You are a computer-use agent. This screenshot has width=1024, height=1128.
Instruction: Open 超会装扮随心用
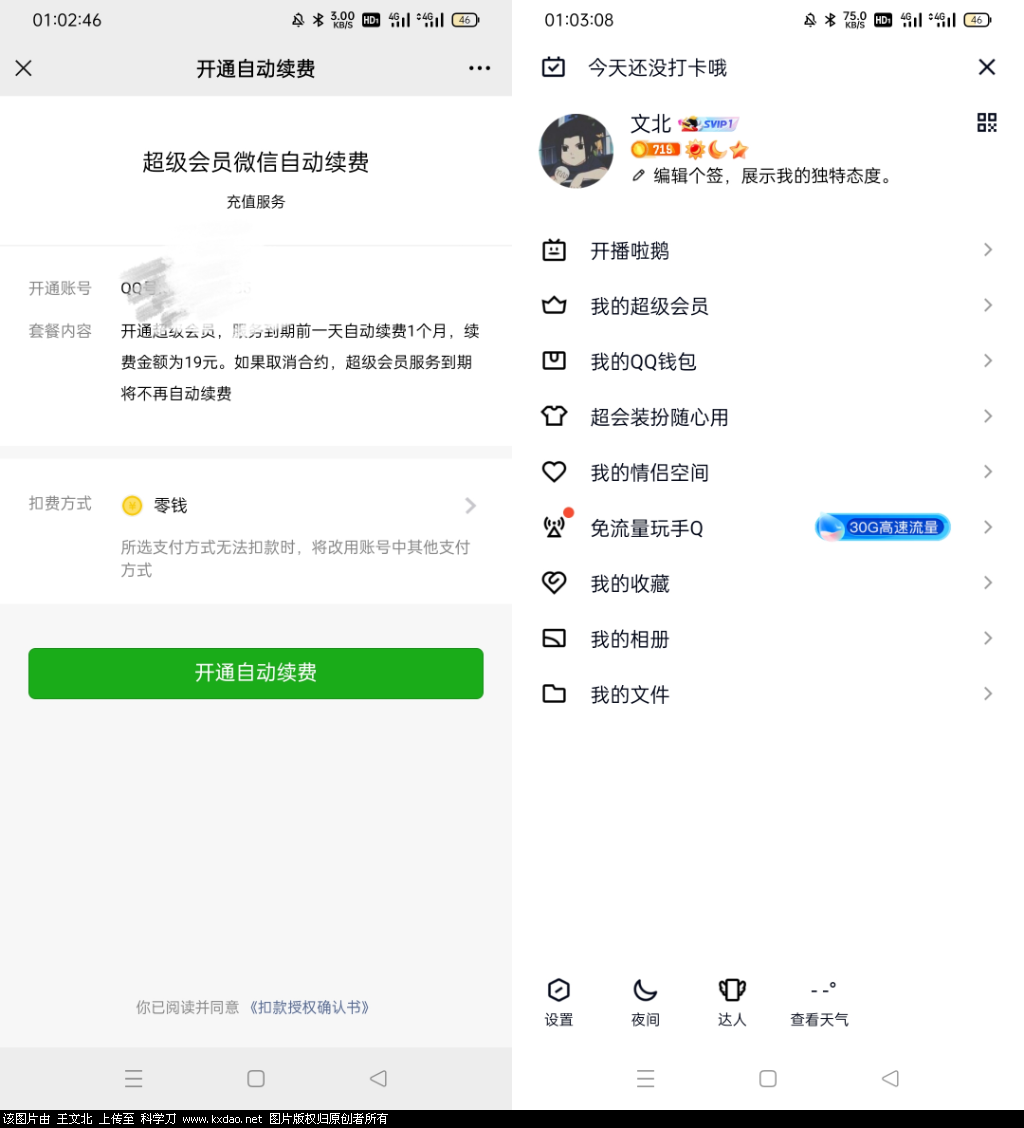tap(659, 417)
